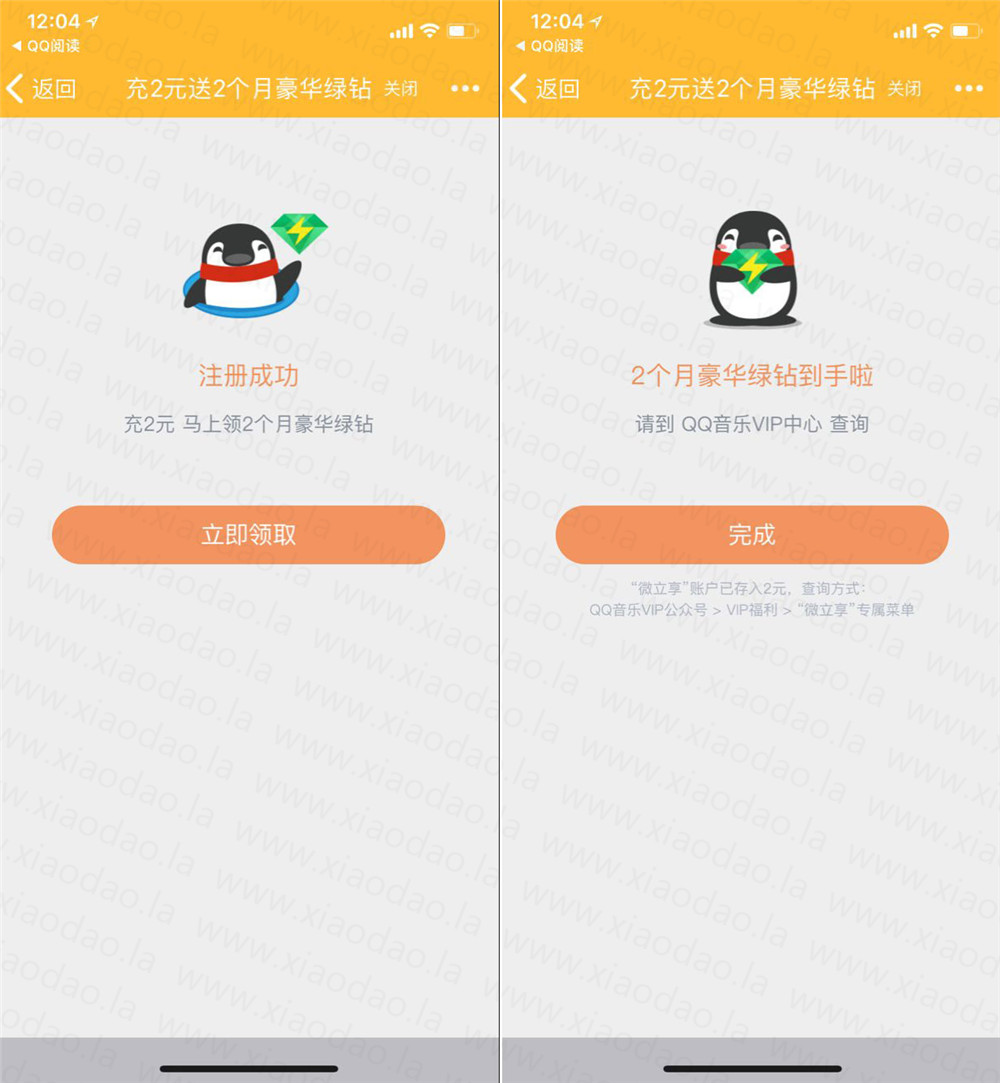Open the three-dot menu on the 绿钻到手啦 page
Screen dimensions: 1000x1083
[x=968, y=89]
